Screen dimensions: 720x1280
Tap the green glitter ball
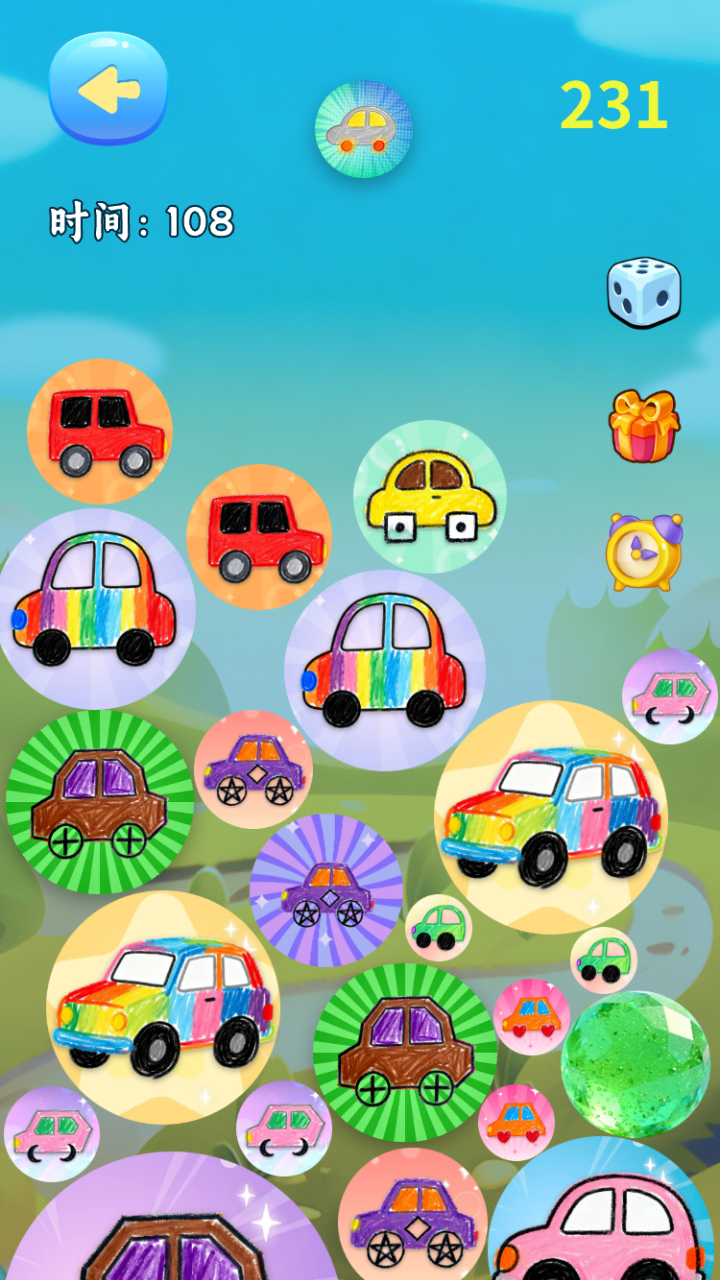click(635, 1064)
